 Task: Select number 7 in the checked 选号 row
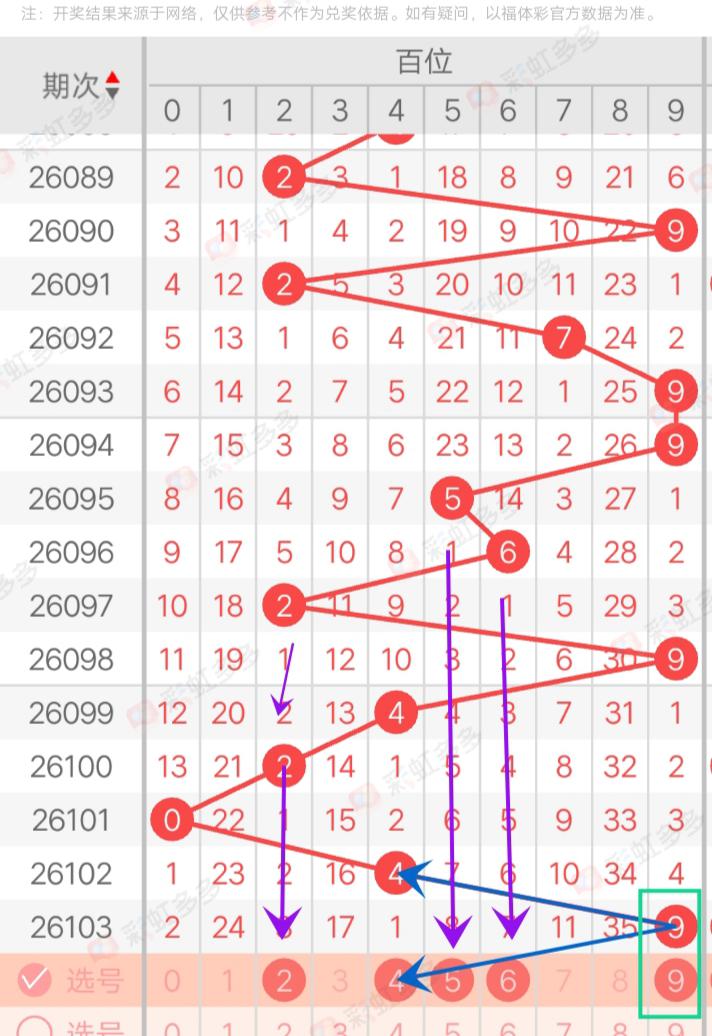coord(564,981)
